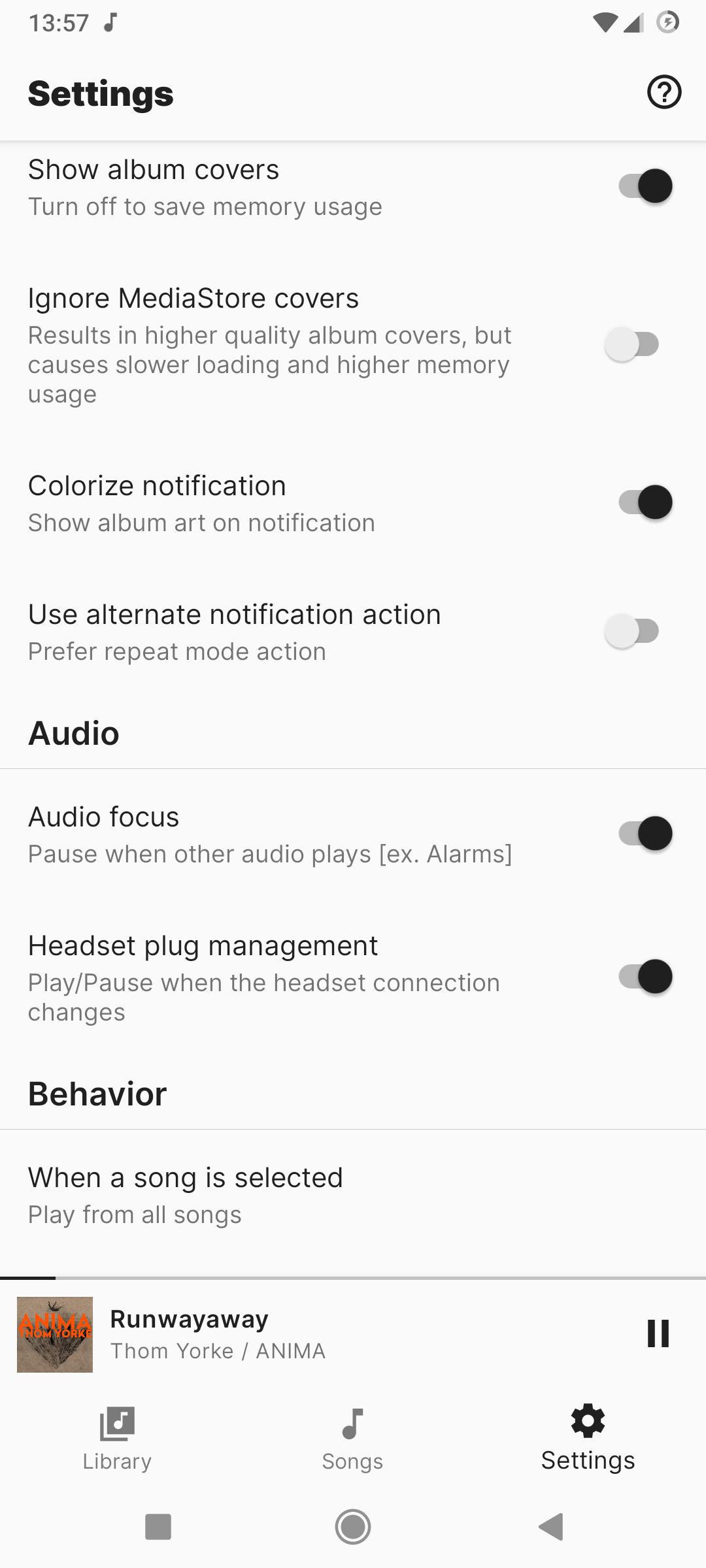This screenshot has height=1568, width=706.
Task: Open the help icon in Settings
Action: 664,92
